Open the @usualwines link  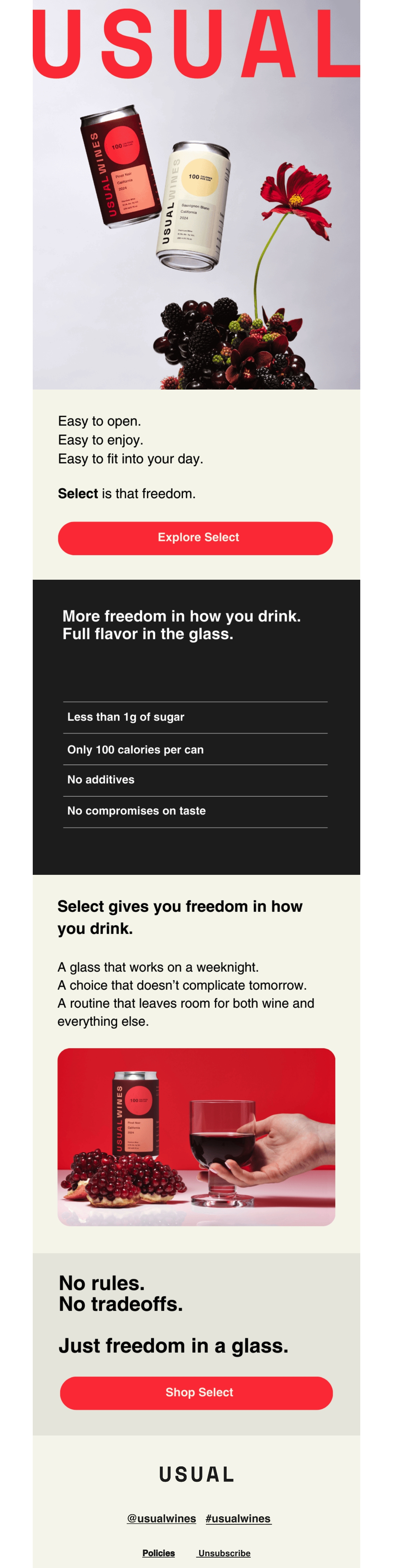(161, 1518)
